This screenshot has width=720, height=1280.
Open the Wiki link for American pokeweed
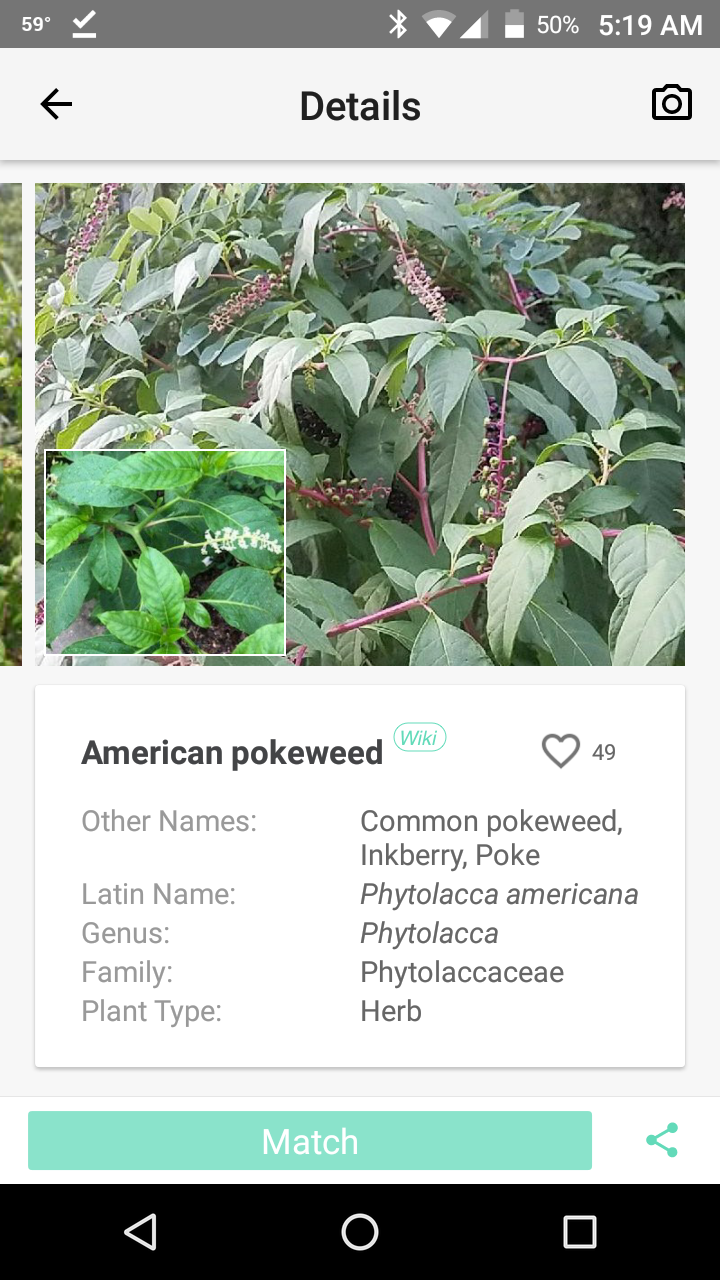point(419,738)
